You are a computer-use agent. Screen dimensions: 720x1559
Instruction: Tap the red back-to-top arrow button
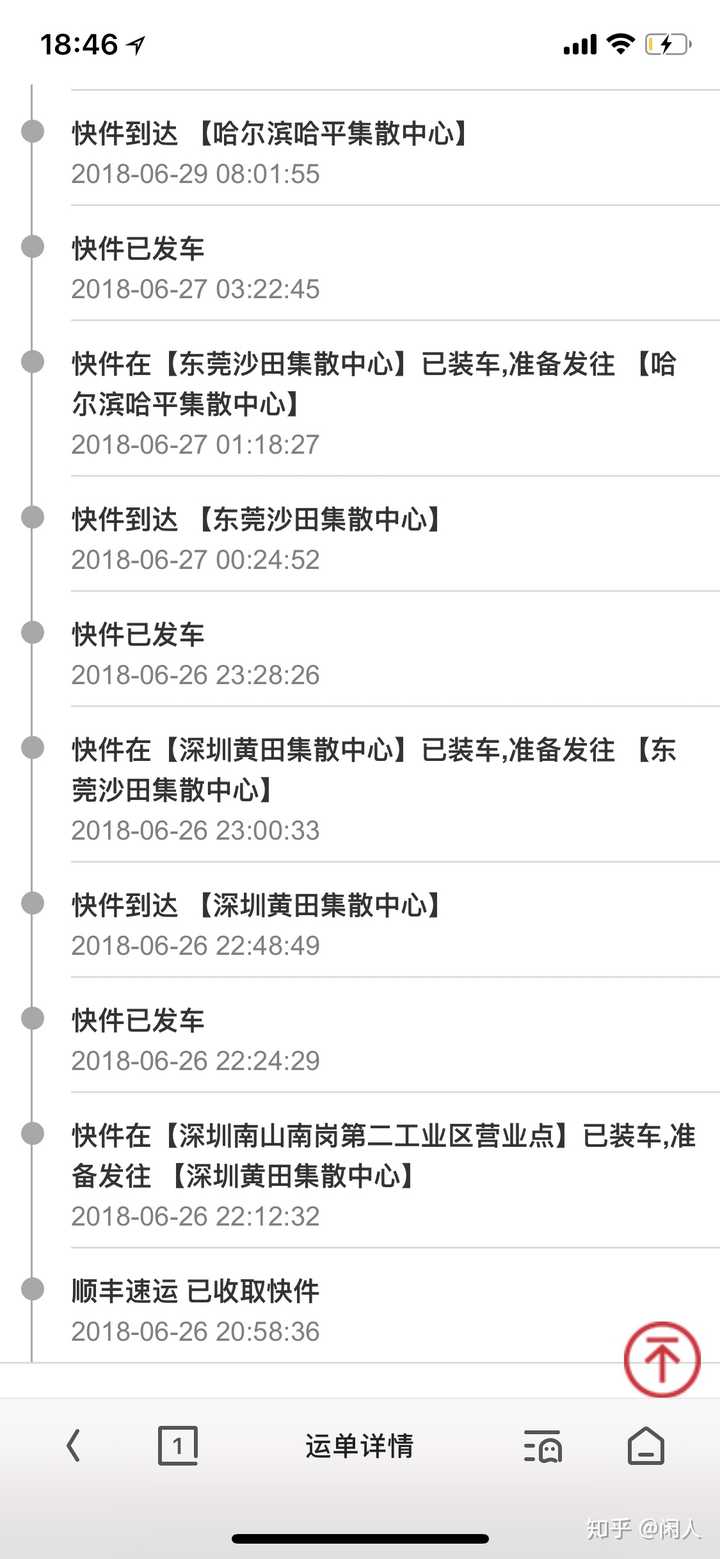point(661,1358)
